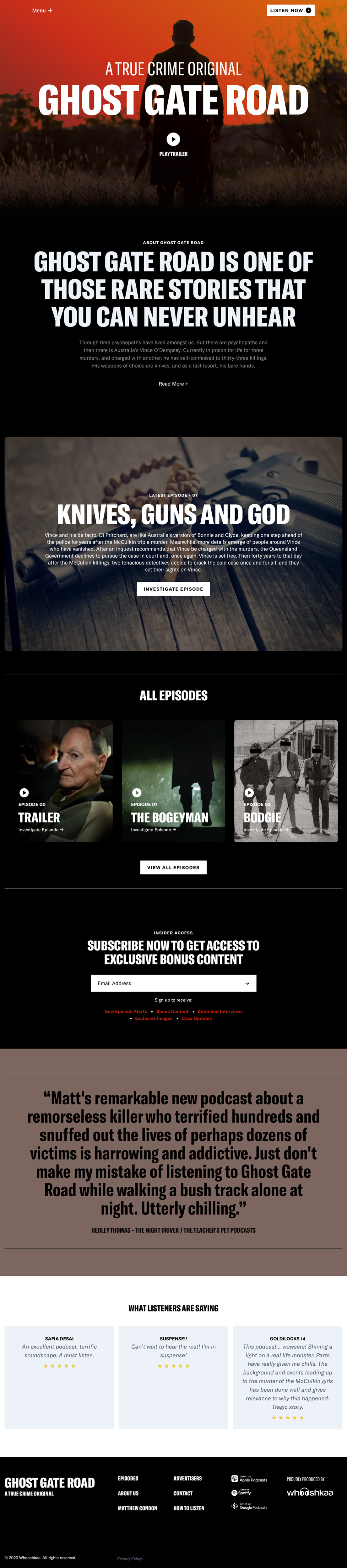Open the Menu in the header
The width and height of the screenshot is (347, 1568).
(x=42, y=10)
